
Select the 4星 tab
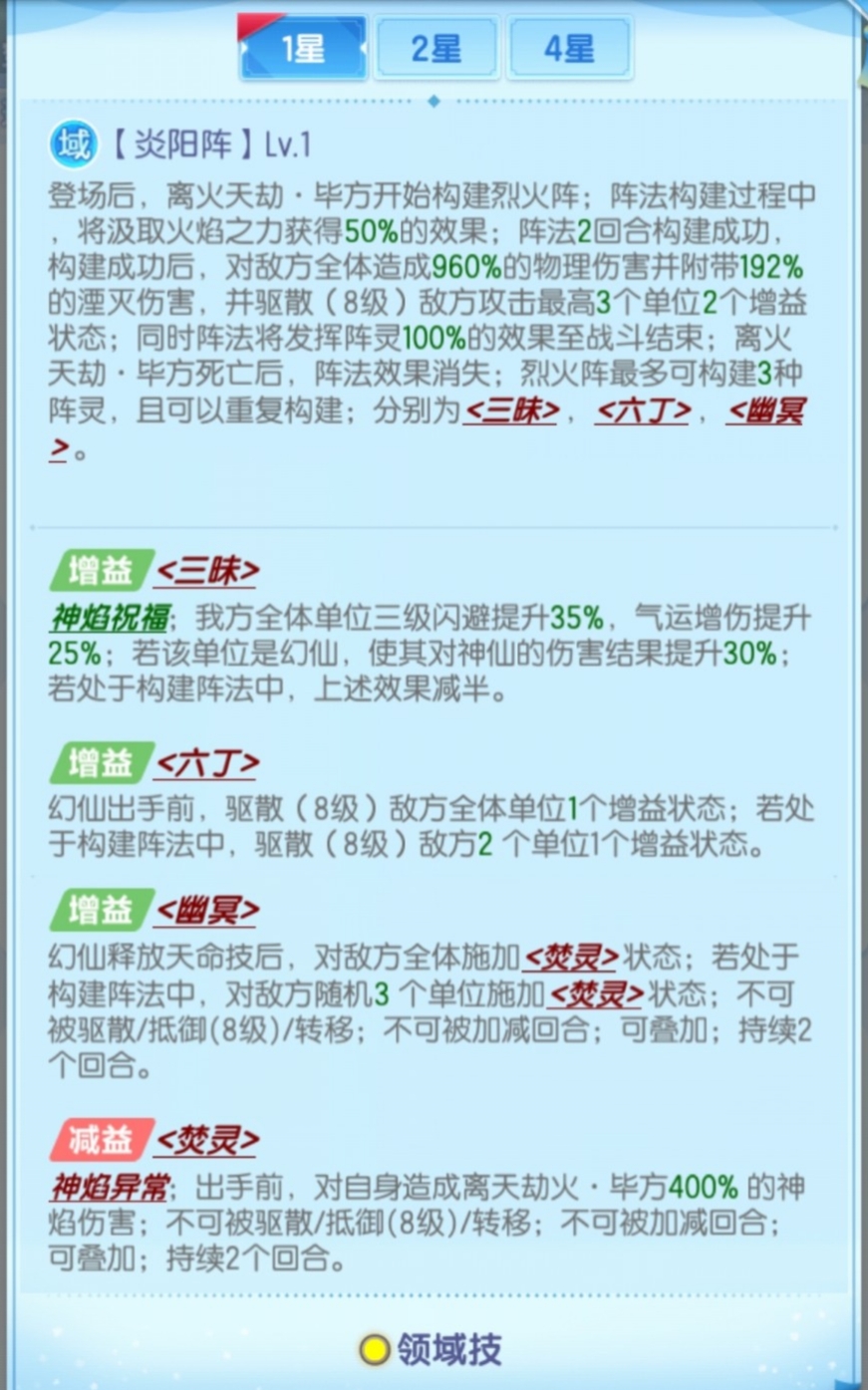point(569,49)
